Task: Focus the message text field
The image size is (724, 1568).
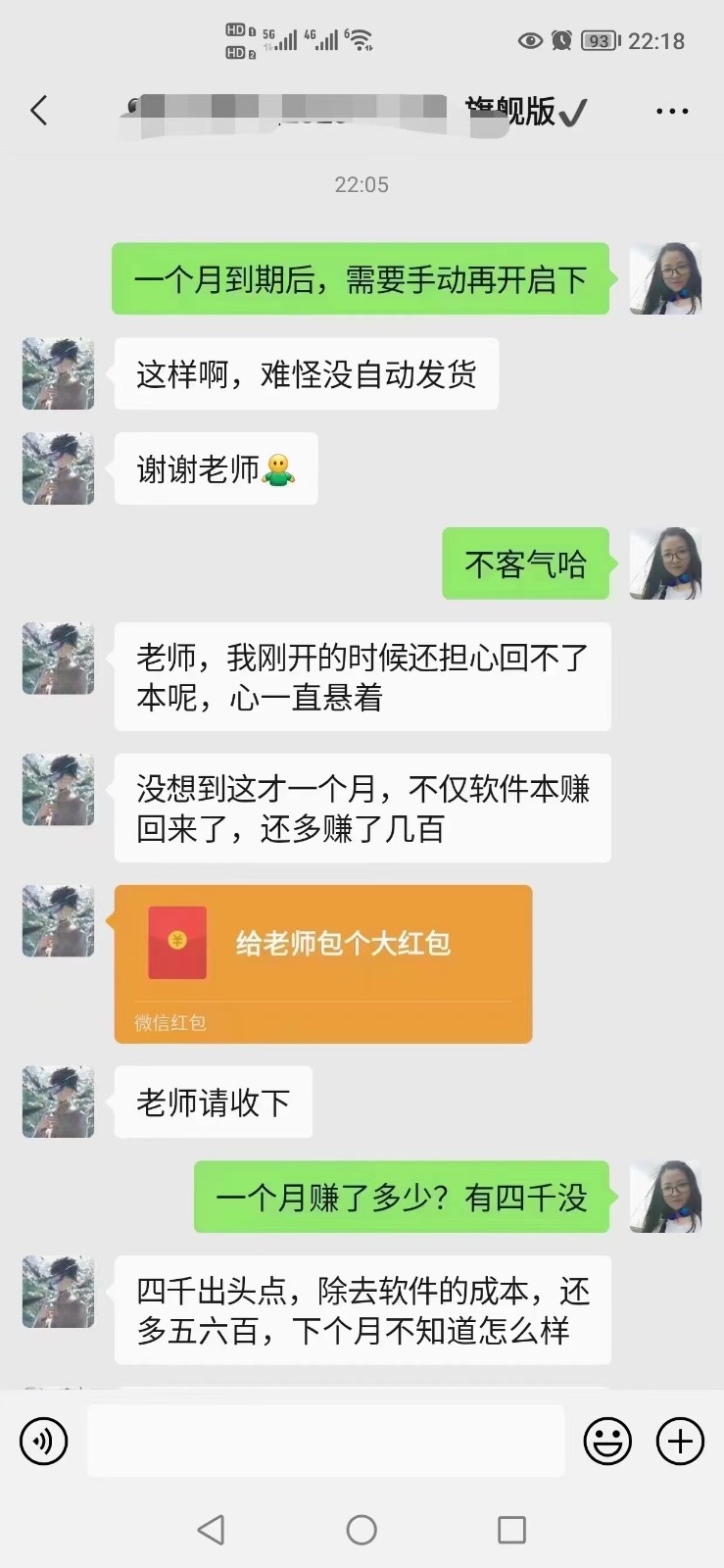Action: tap(325, 1441)
